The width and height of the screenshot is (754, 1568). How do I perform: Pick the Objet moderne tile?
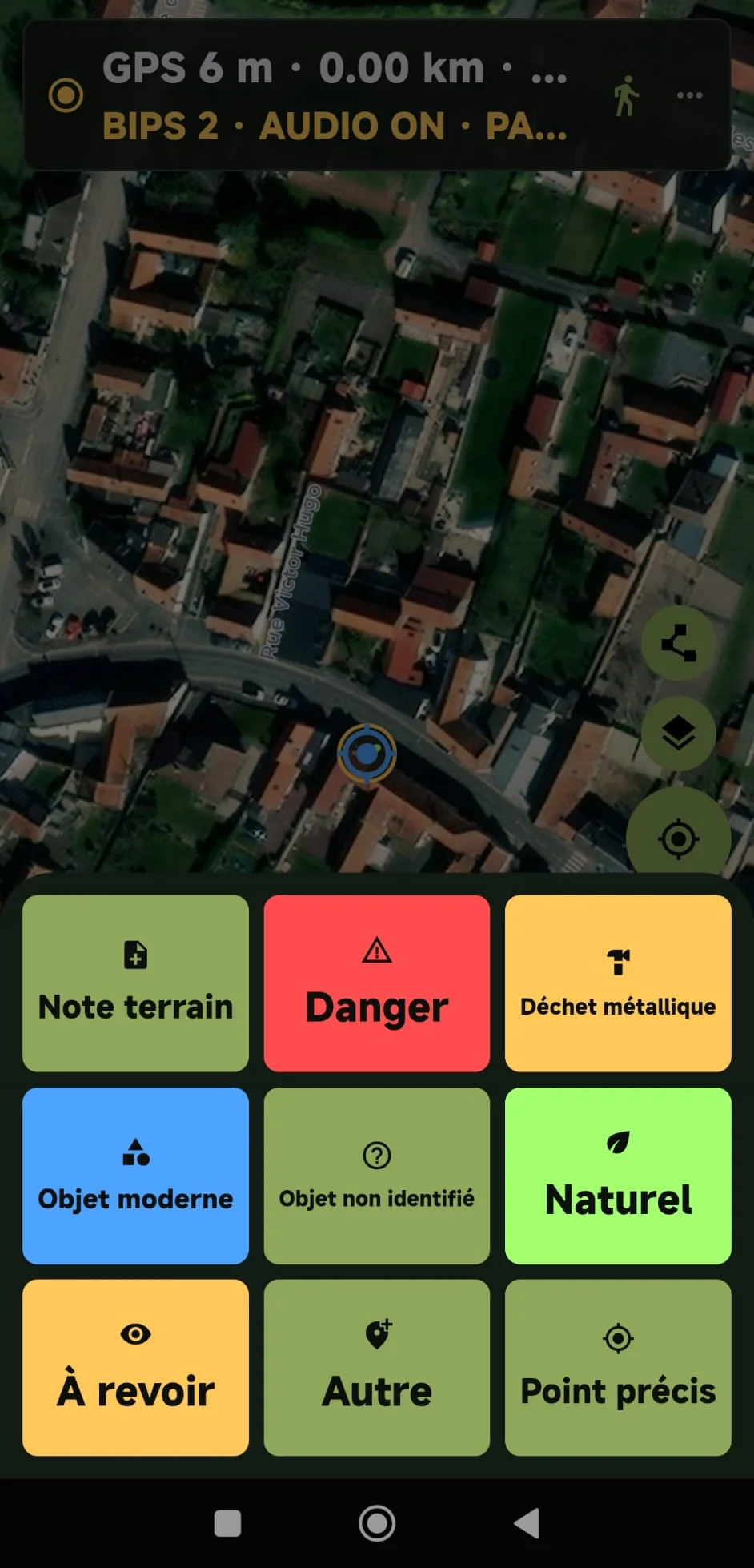(x=135, y=1176)
